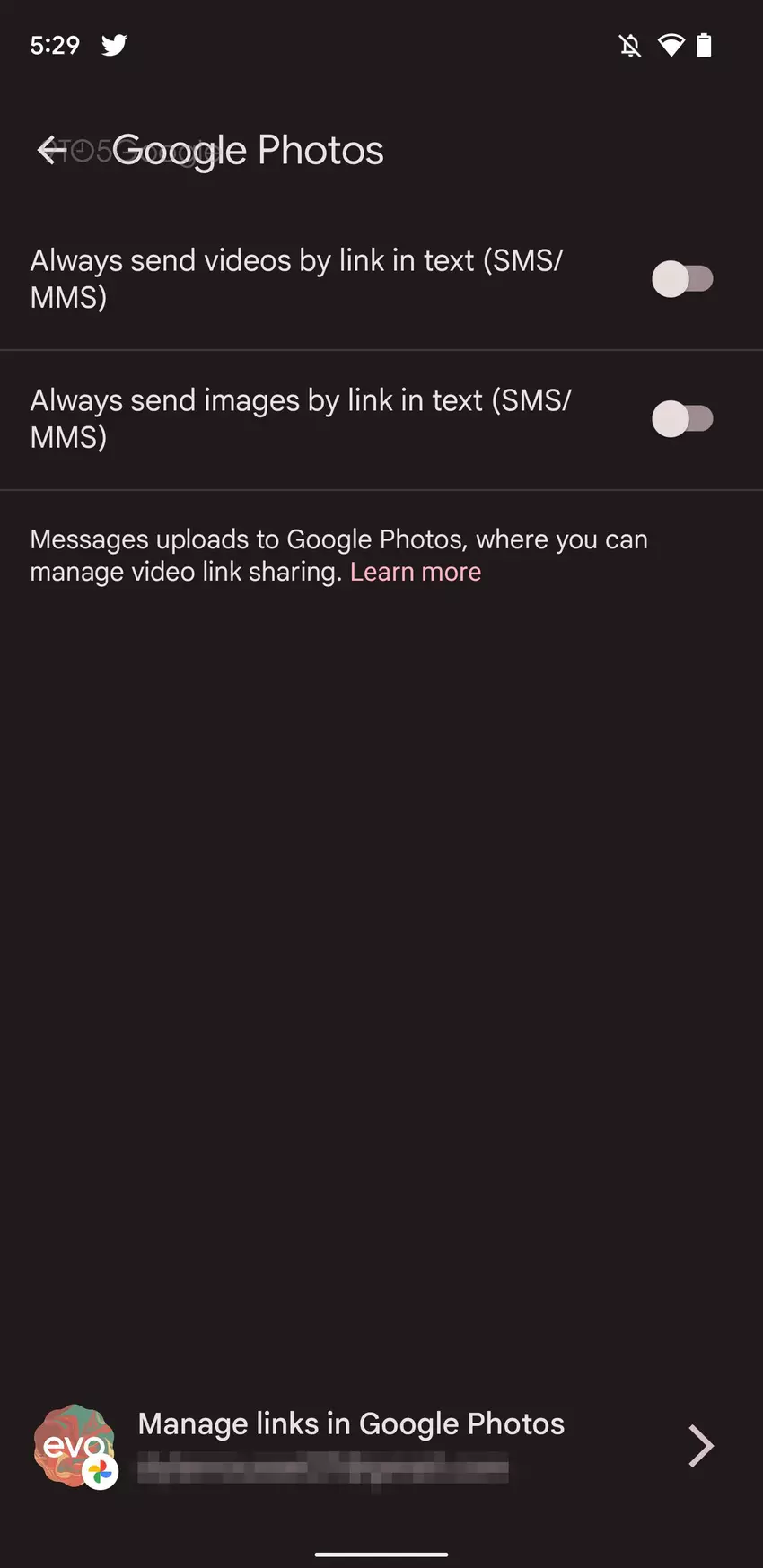Image resolution: width=763 pixels, height=1568 pixels.
Task: Go back using the arrow icon
Action: (x=52, y=151)
